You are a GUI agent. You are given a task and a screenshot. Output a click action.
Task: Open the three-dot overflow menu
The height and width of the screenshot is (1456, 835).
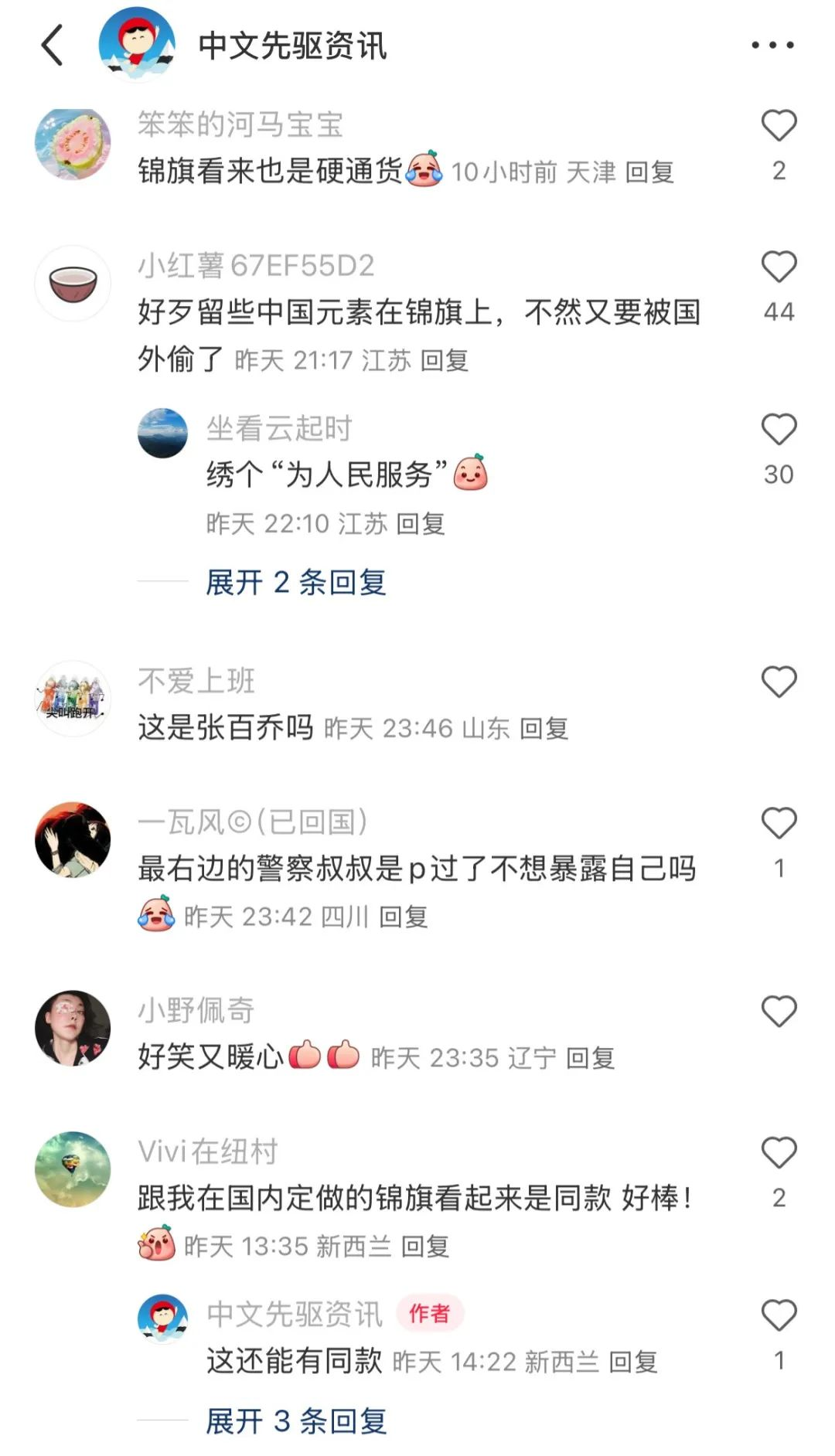point(772,45)
